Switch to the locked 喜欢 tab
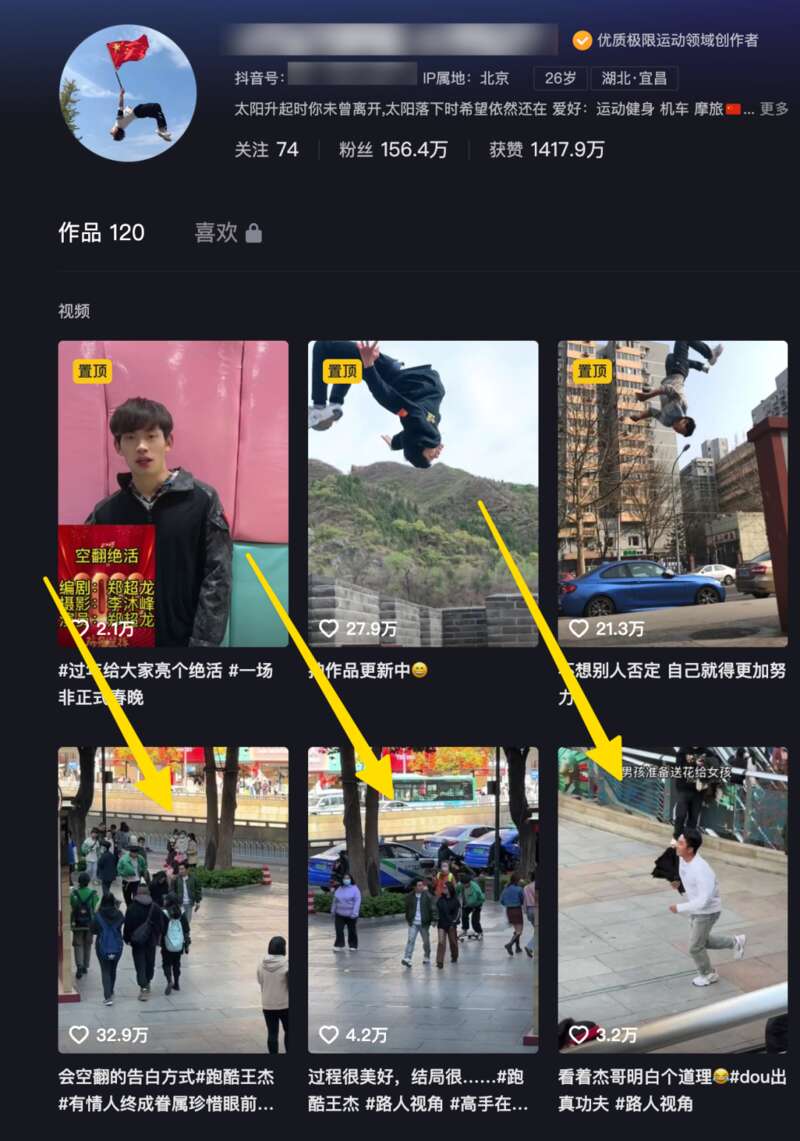 (227, 233)
